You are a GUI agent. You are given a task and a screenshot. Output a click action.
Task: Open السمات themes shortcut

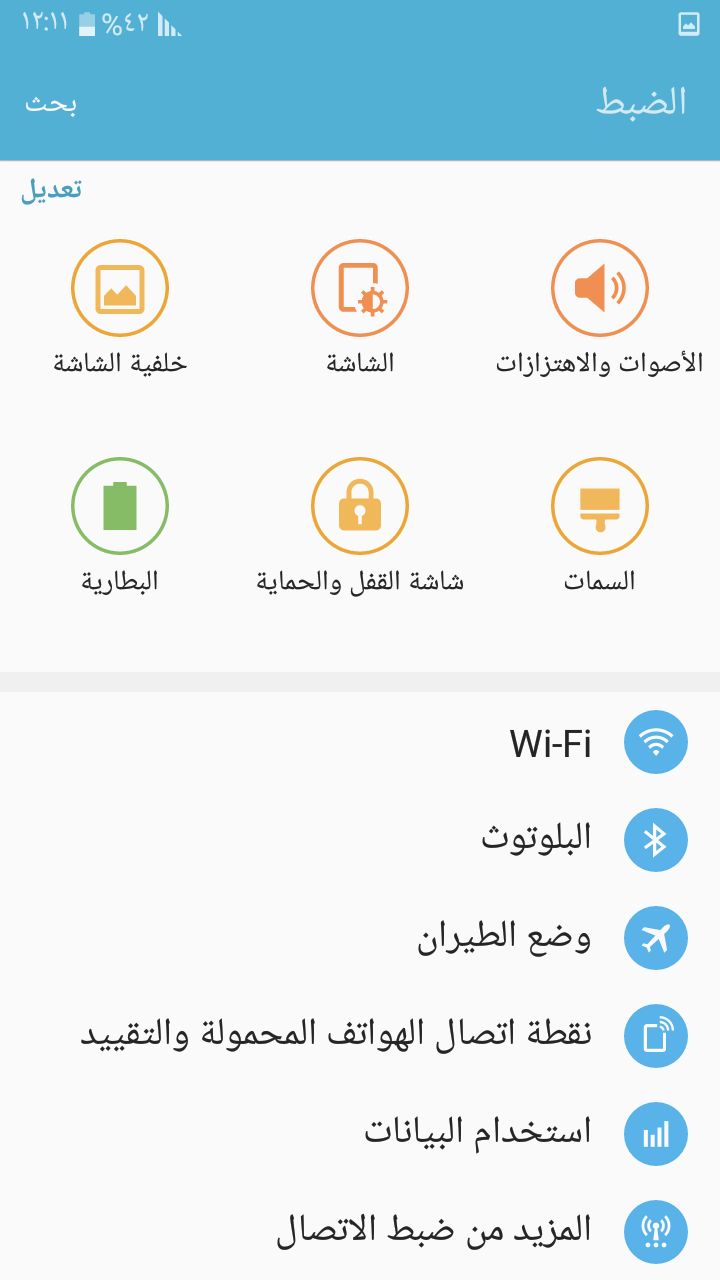[600, 526]
